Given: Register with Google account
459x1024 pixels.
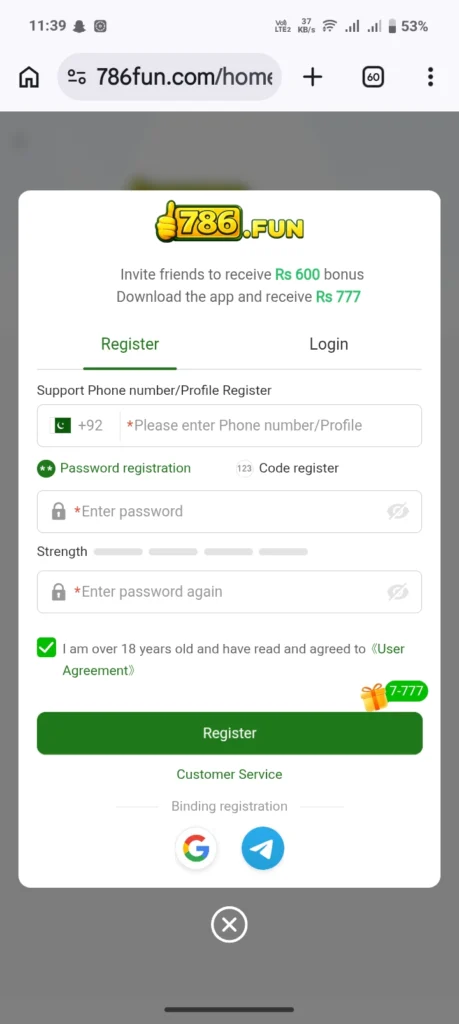Looking at the screenshot, I should pyautogui.click(x=196, y=849).
